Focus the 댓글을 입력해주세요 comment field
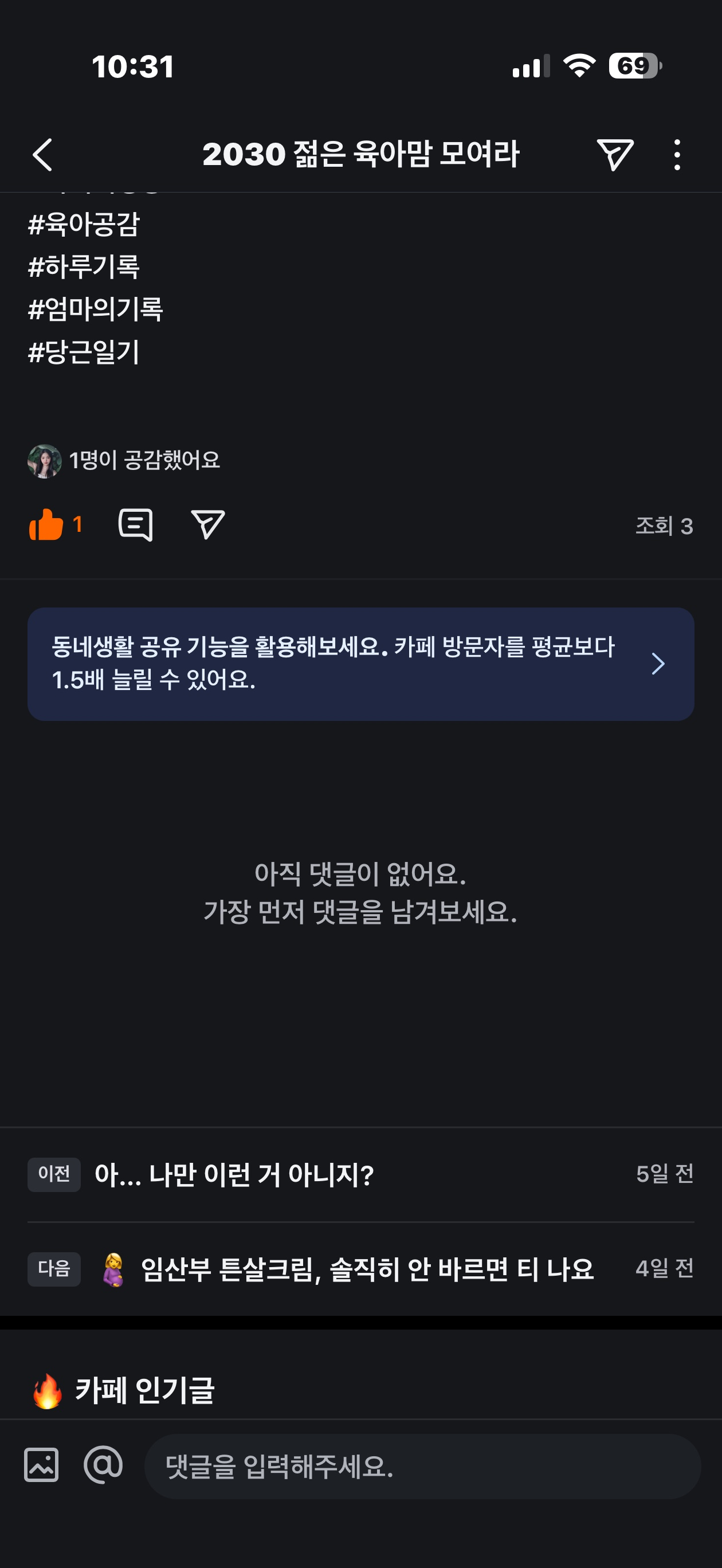This screenshot has width=722, height=1568. [421, 1467]
